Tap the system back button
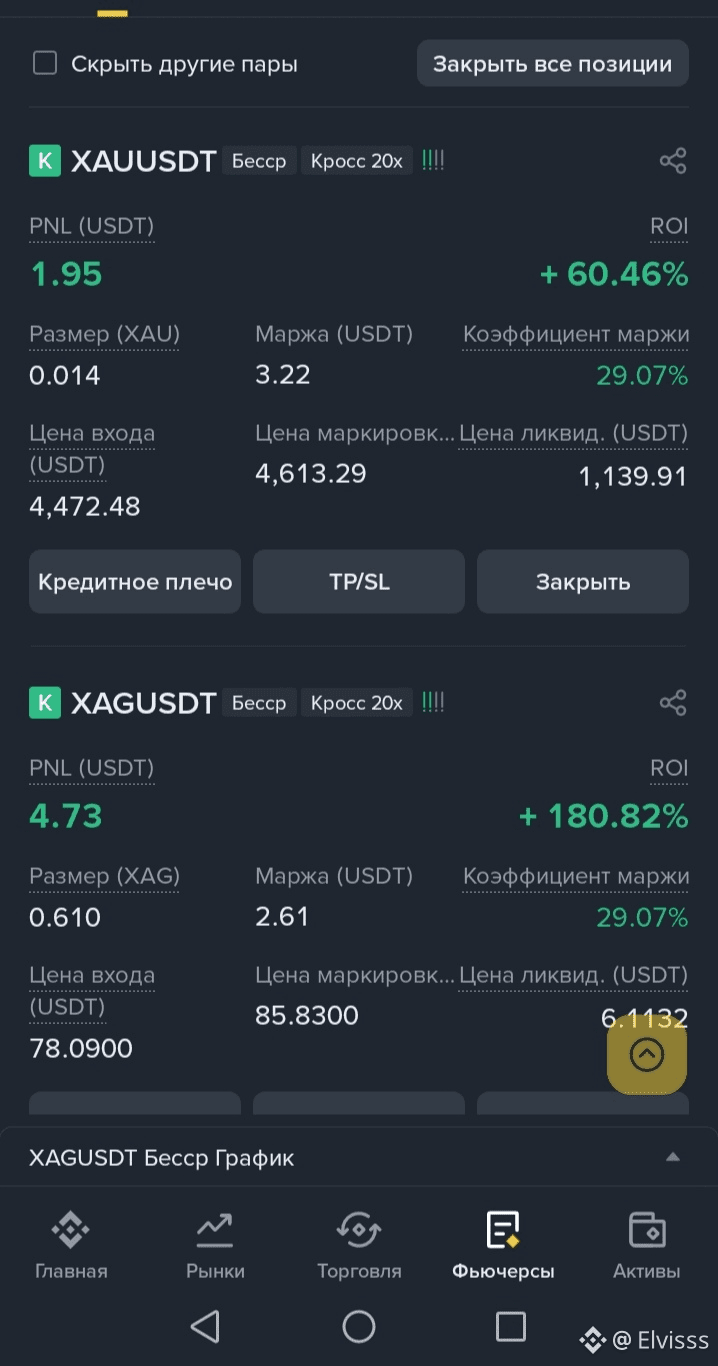The width and height of the screenshot is (718, 1366). point(205,1327)
